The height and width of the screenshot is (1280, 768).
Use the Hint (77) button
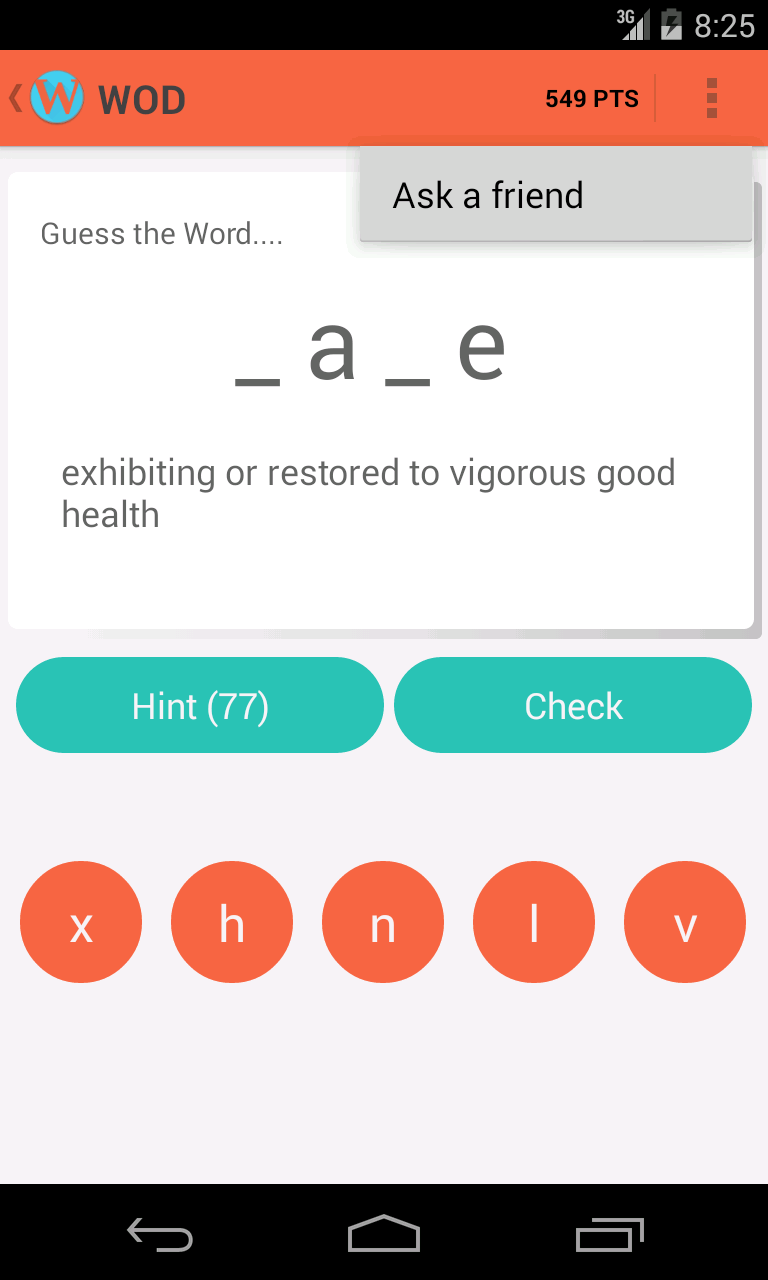[200, 705]
